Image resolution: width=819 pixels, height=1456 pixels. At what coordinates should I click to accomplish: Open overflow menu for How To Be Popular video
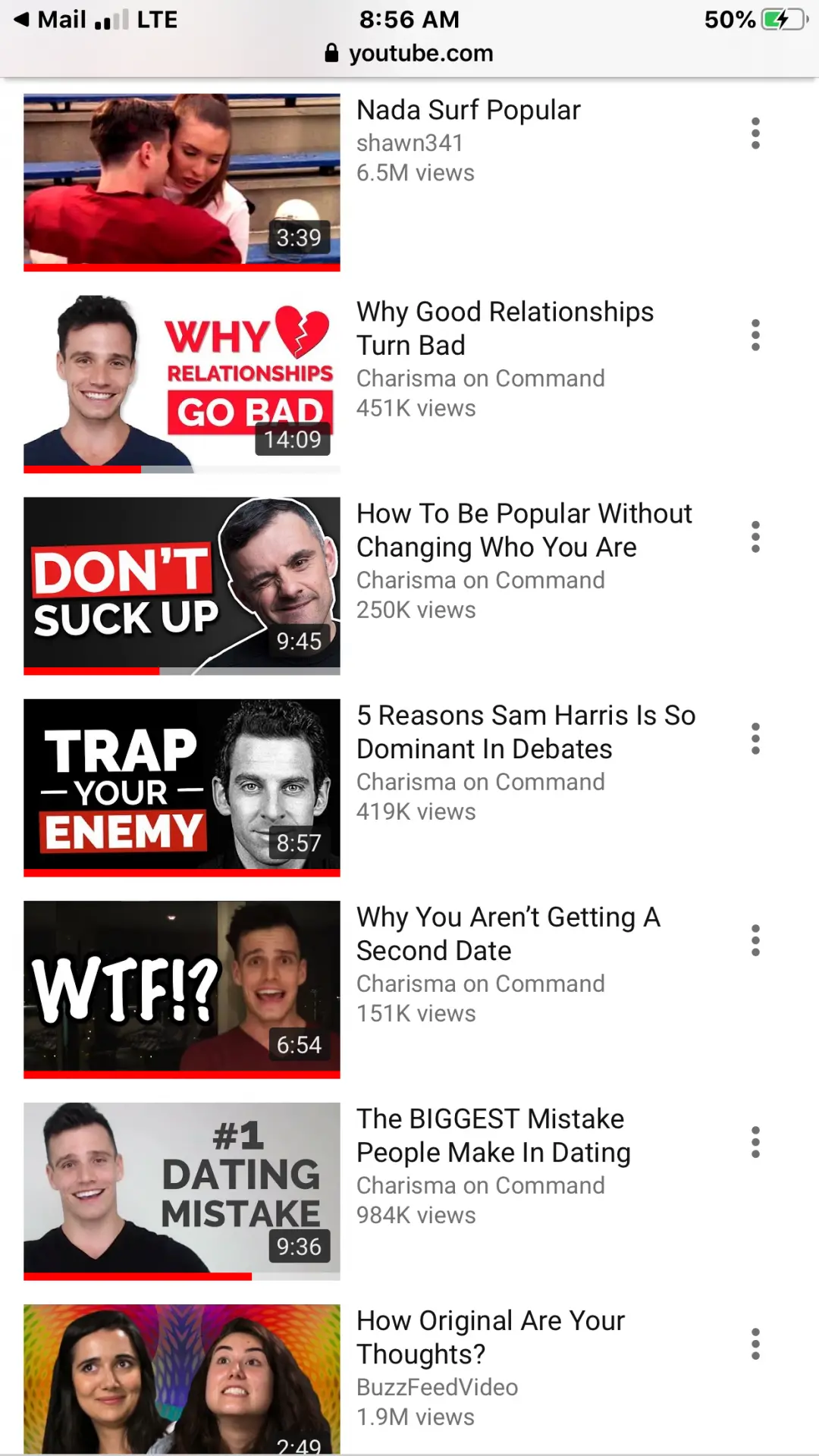(755, 537)
